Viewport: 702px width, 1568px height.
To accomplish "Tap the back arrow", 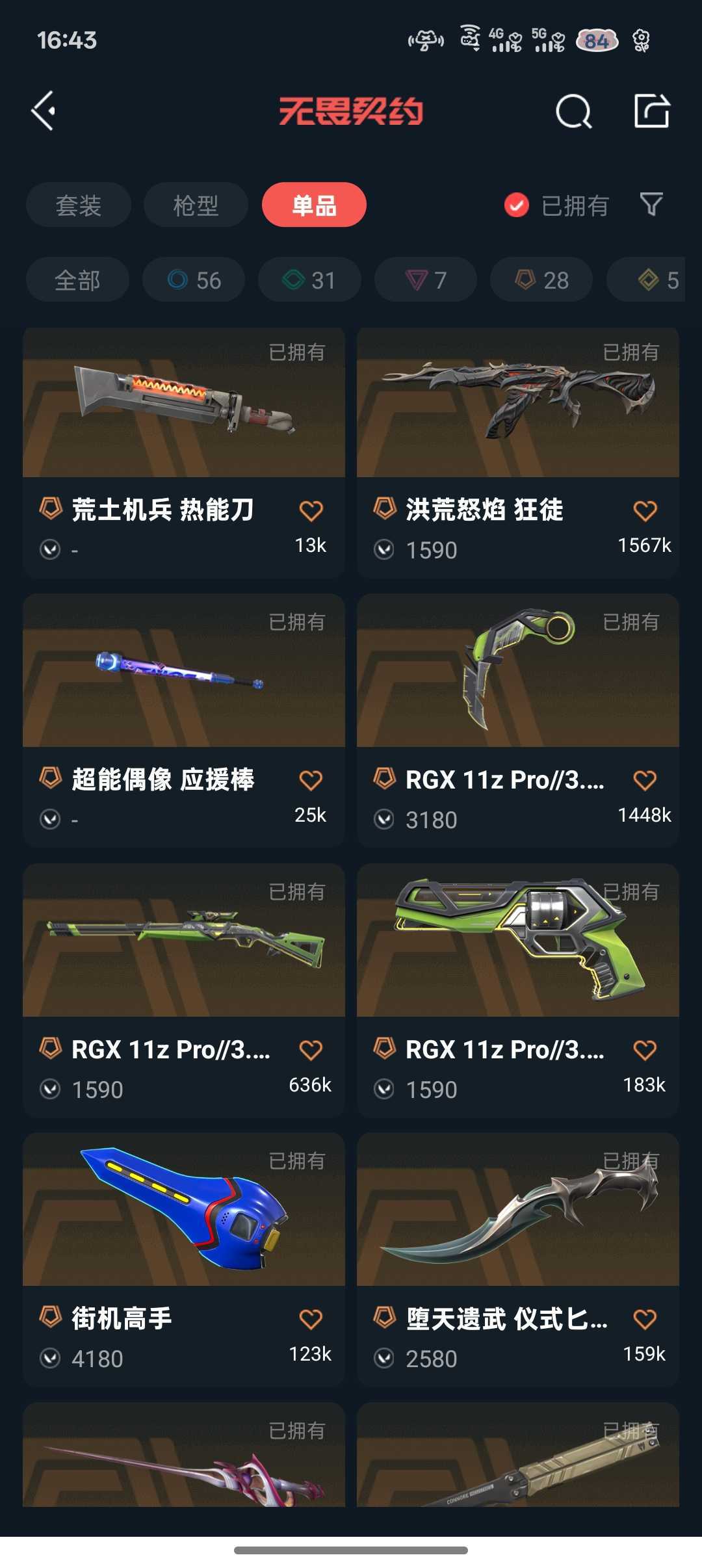I will (x=45, y=111).
